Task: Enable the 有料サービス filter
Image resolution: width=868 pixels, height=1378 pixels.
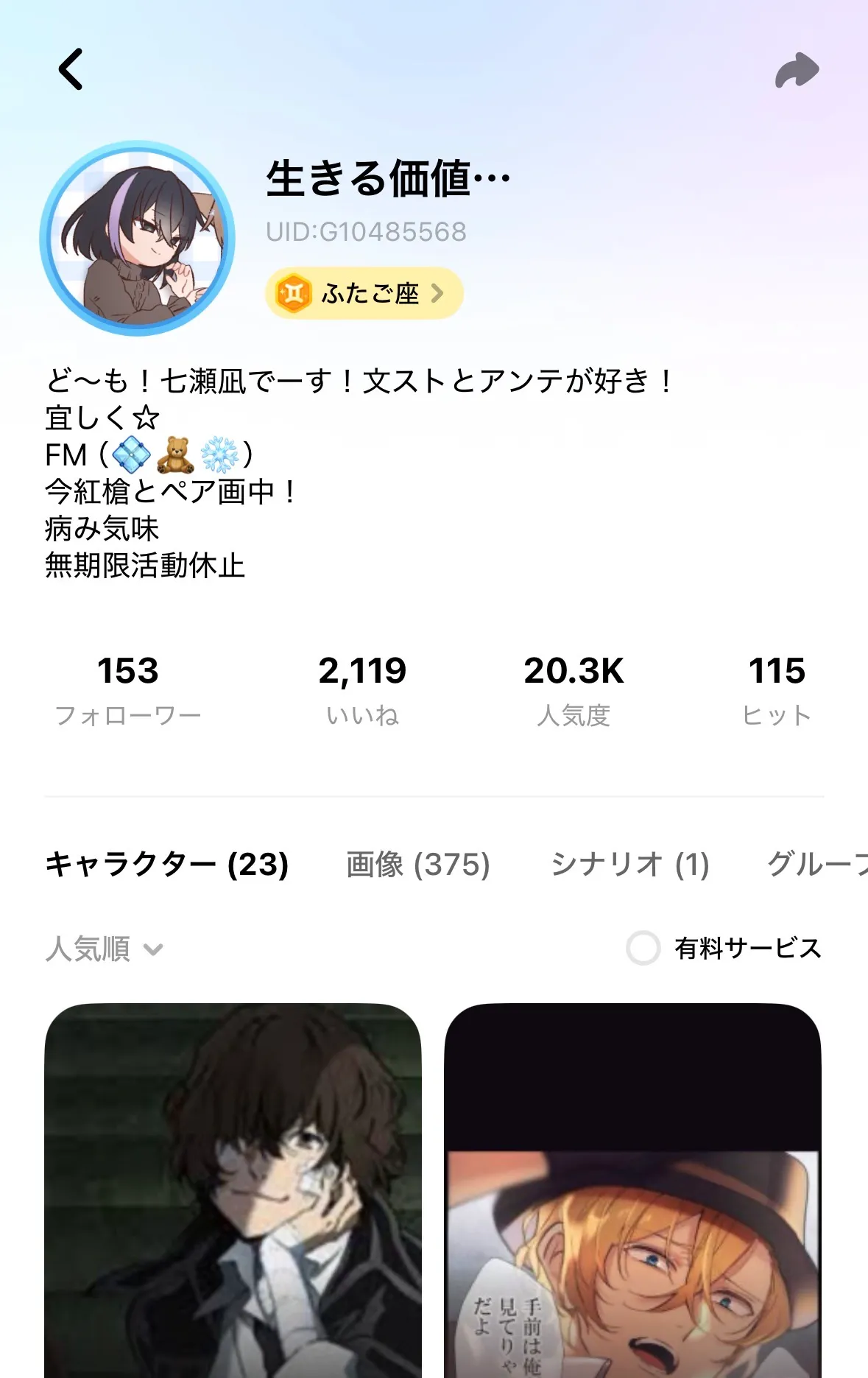Action: pyautogui.click(x=643, y=948)
